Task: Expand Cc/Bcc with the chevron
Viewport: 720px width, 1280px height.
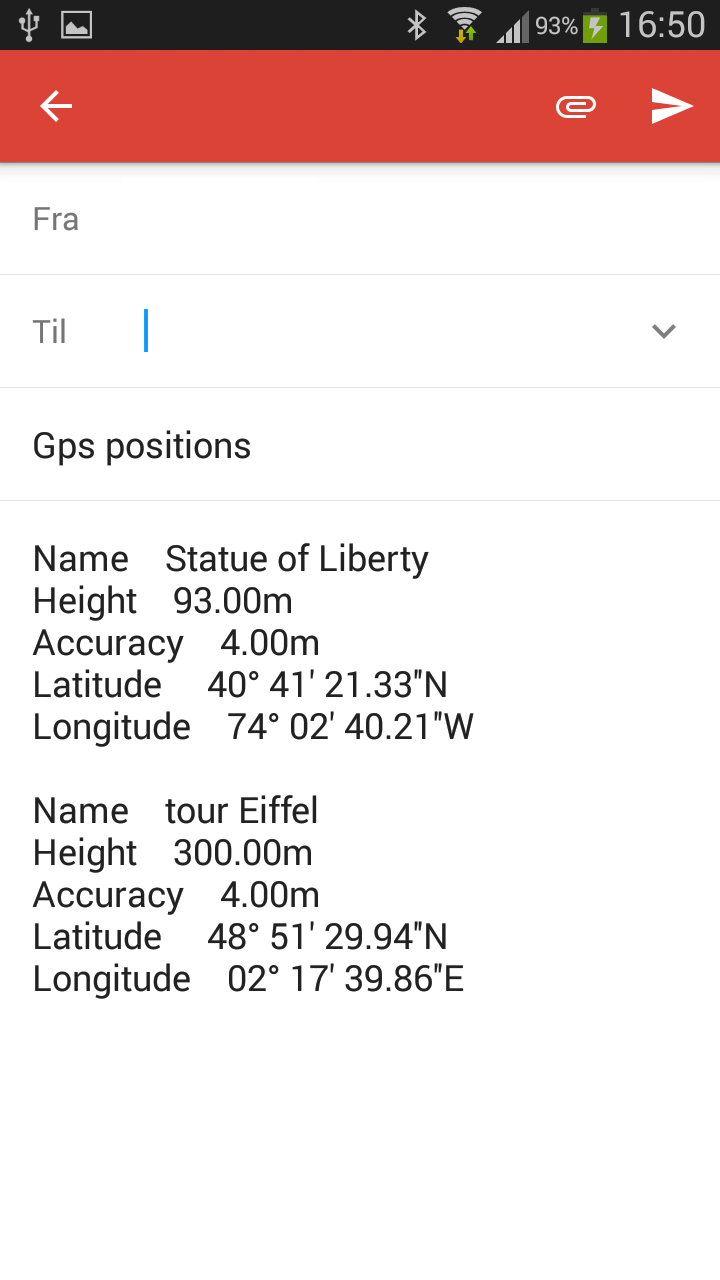Action: click(664, 331)
